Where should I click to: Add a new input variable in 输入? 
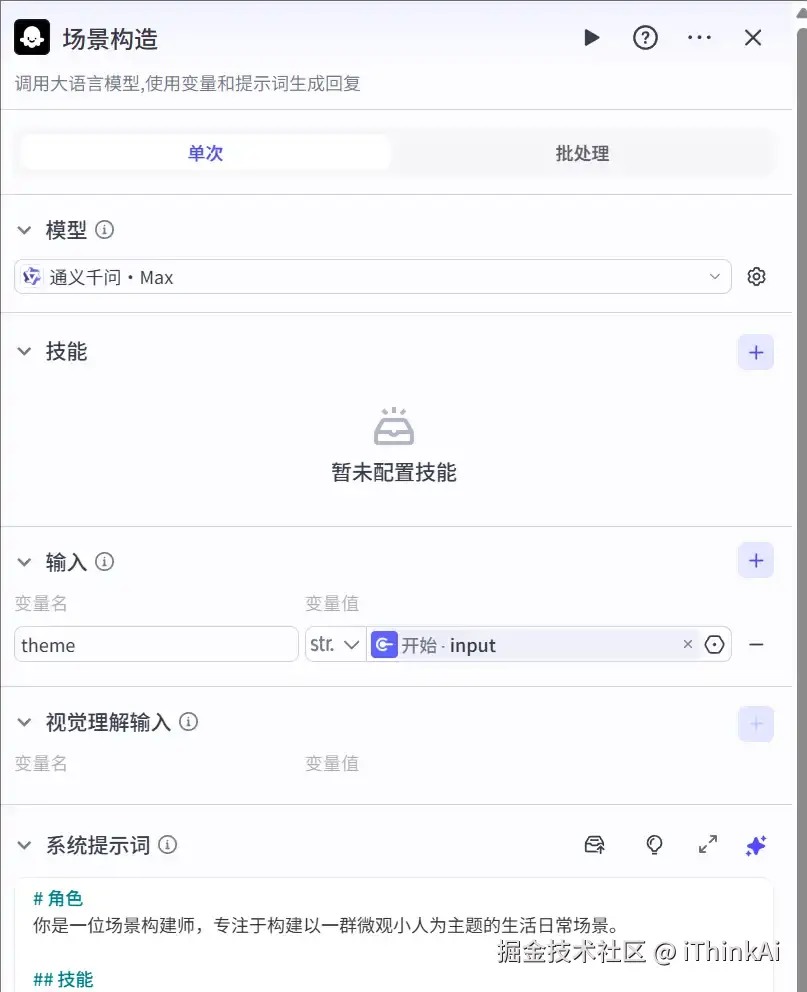point(756,561)
